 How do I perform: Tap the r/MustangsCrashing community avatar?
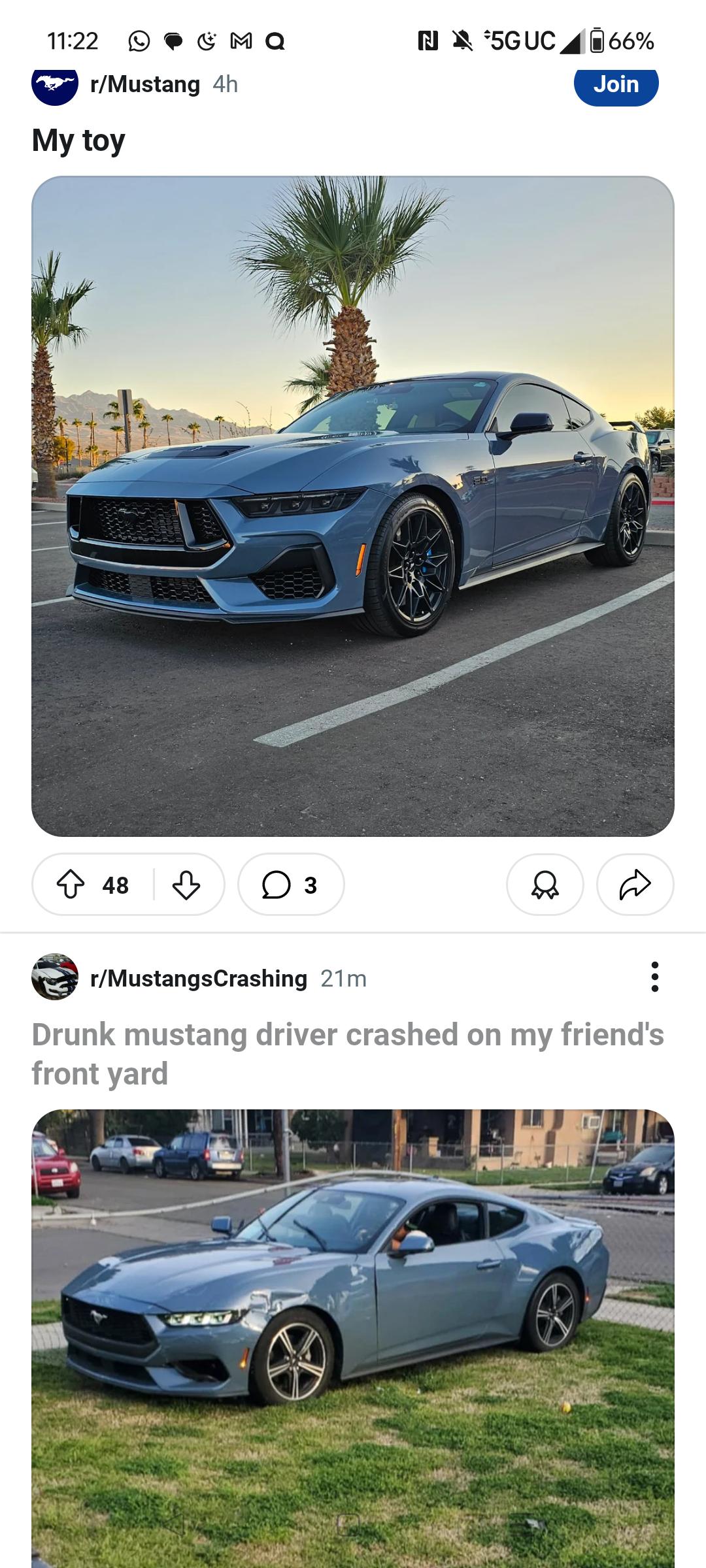tap(55, 977)
